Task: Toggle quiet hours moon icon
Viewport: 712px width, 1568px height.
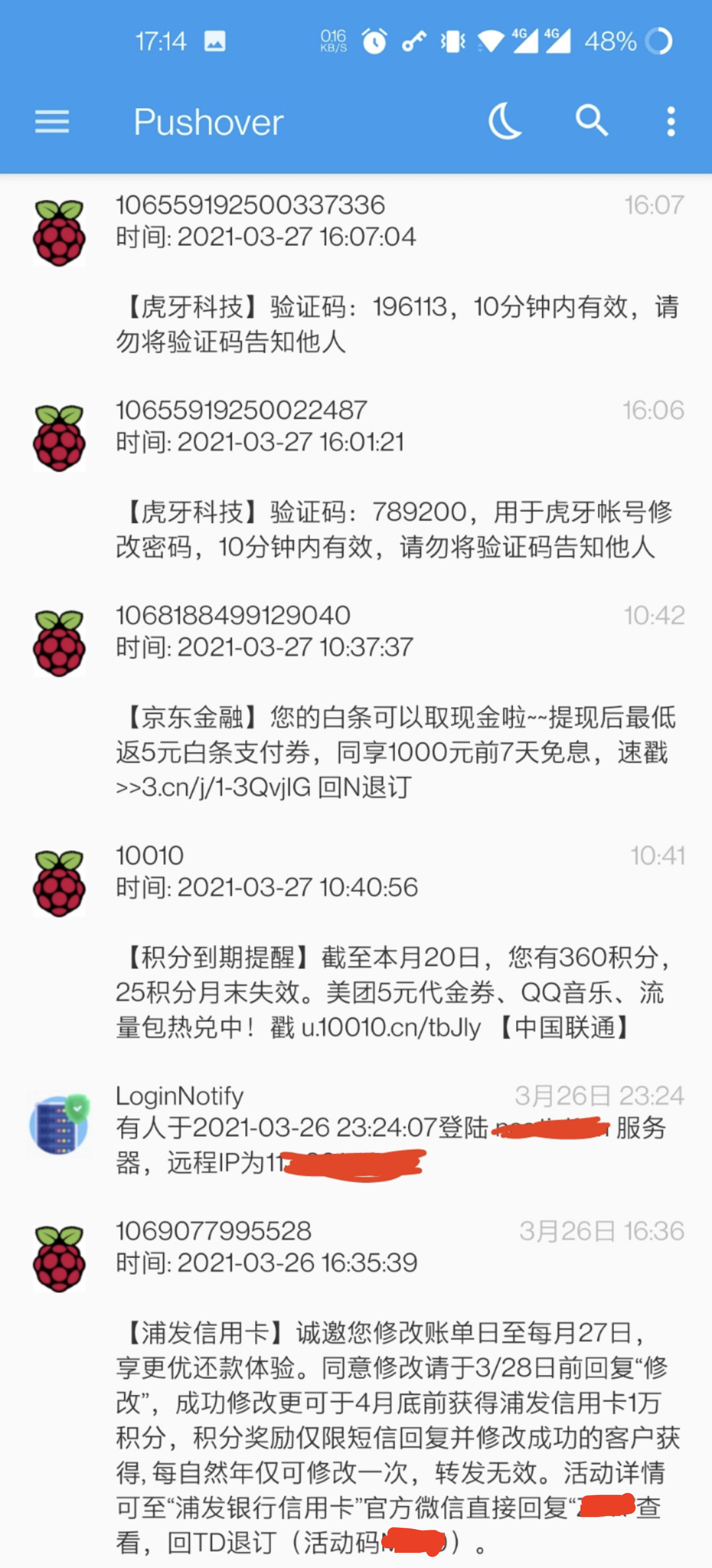Action: [504, 122]
